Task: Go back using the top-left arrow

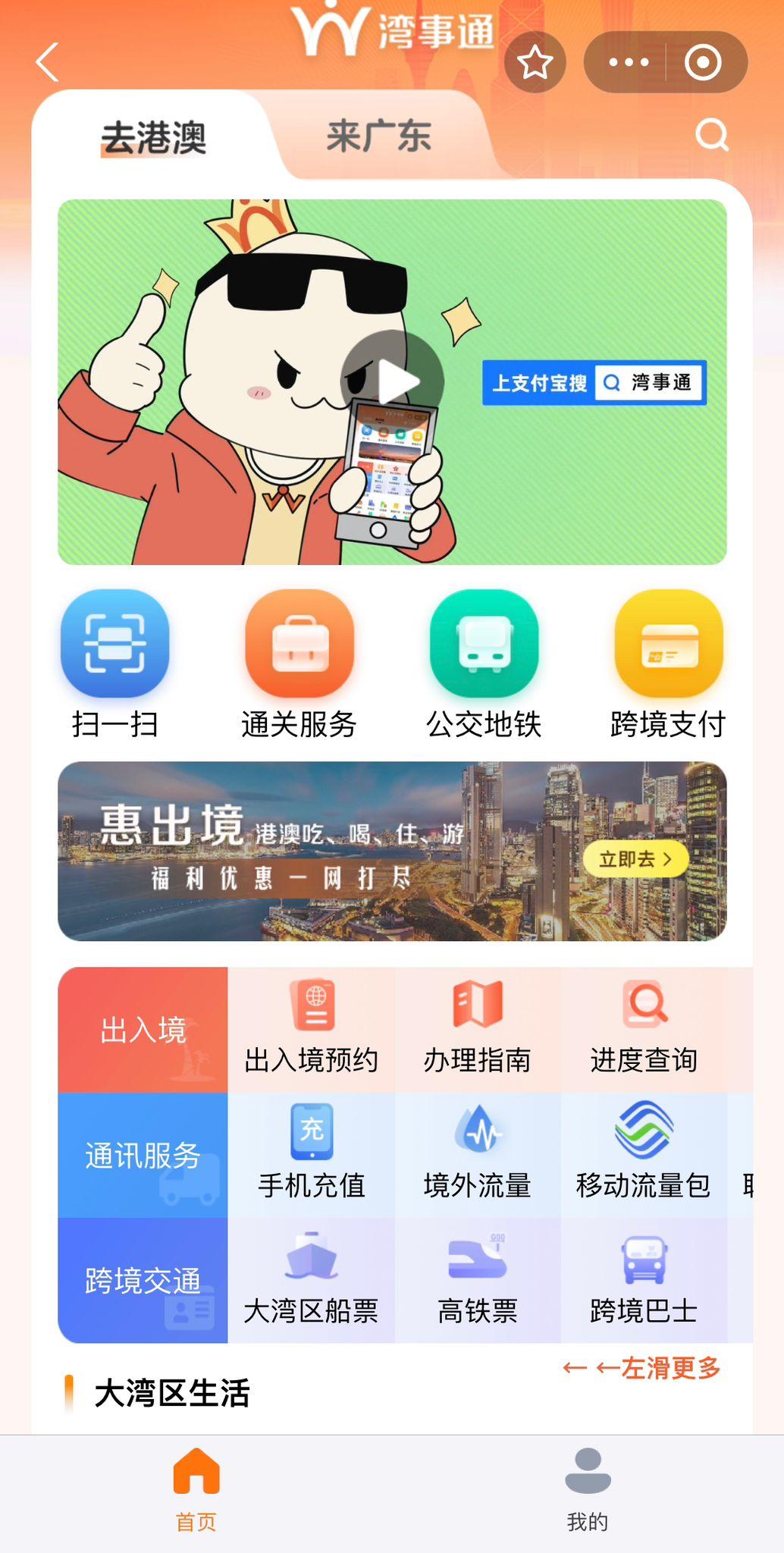Action: pos(47,62)
